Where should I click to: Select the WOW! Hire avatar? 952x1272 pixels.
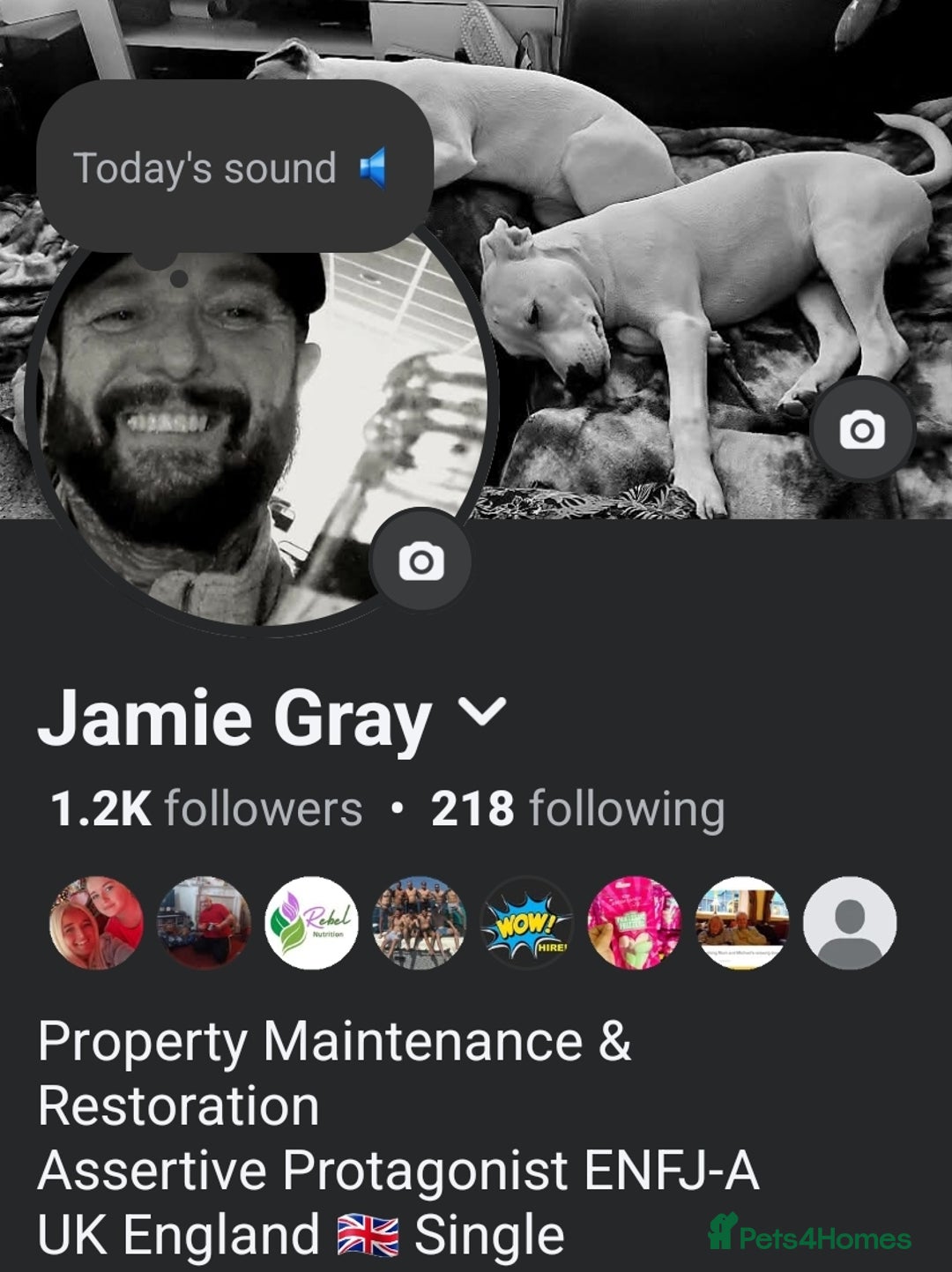pos(527,923)
